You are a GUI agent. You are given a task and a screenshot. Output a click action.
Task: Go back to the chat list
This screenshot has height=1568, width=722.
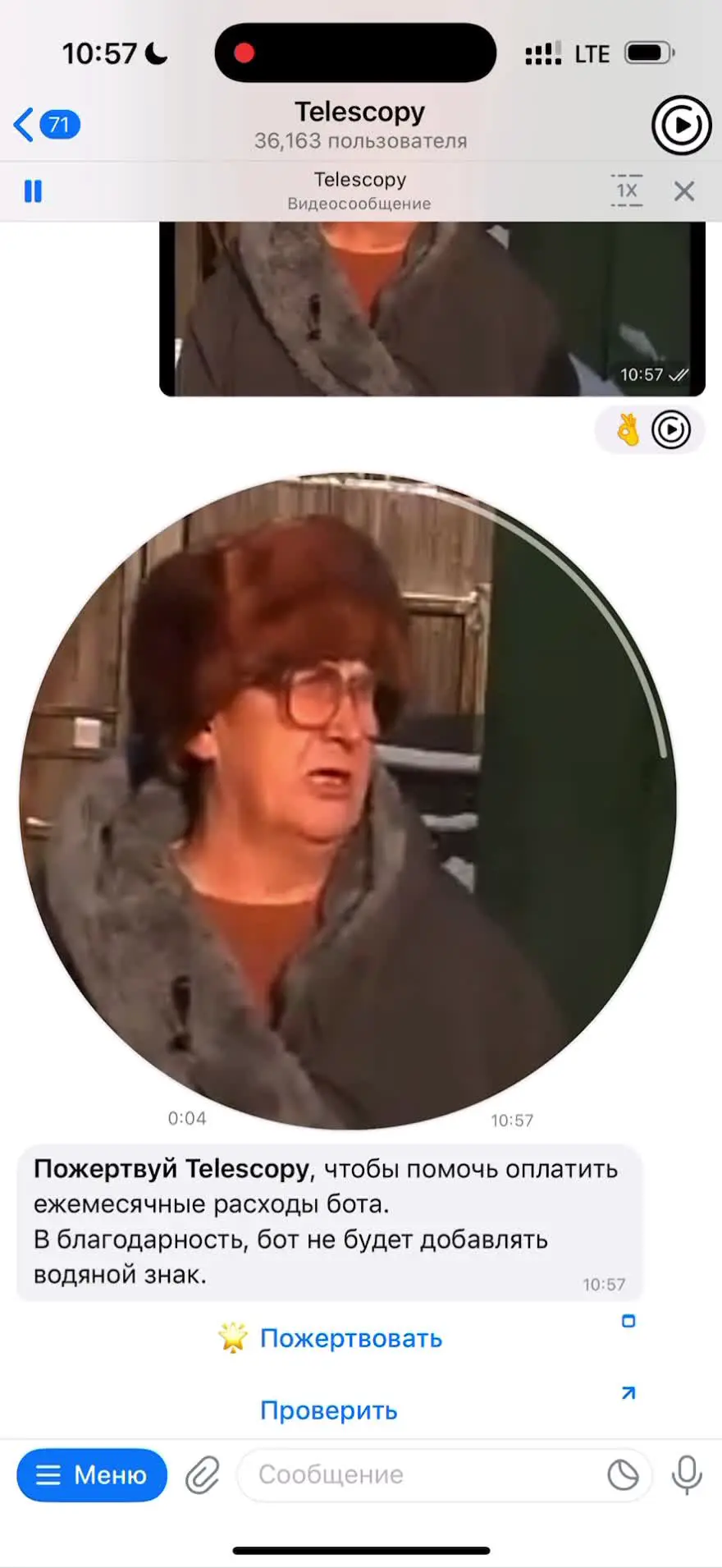click(45, 125)
